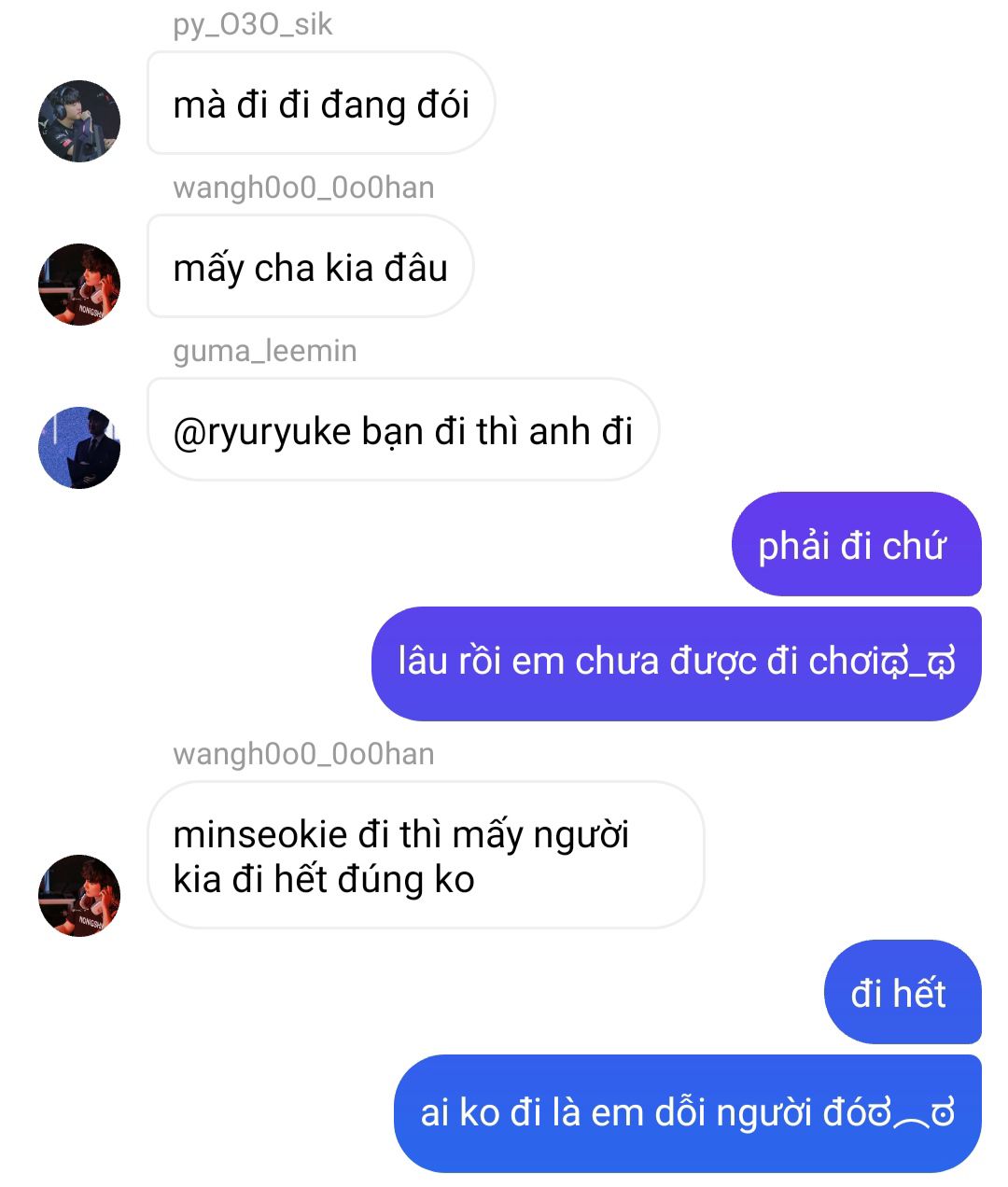View guma_leemin's profile avatar

tap(79, 448)
